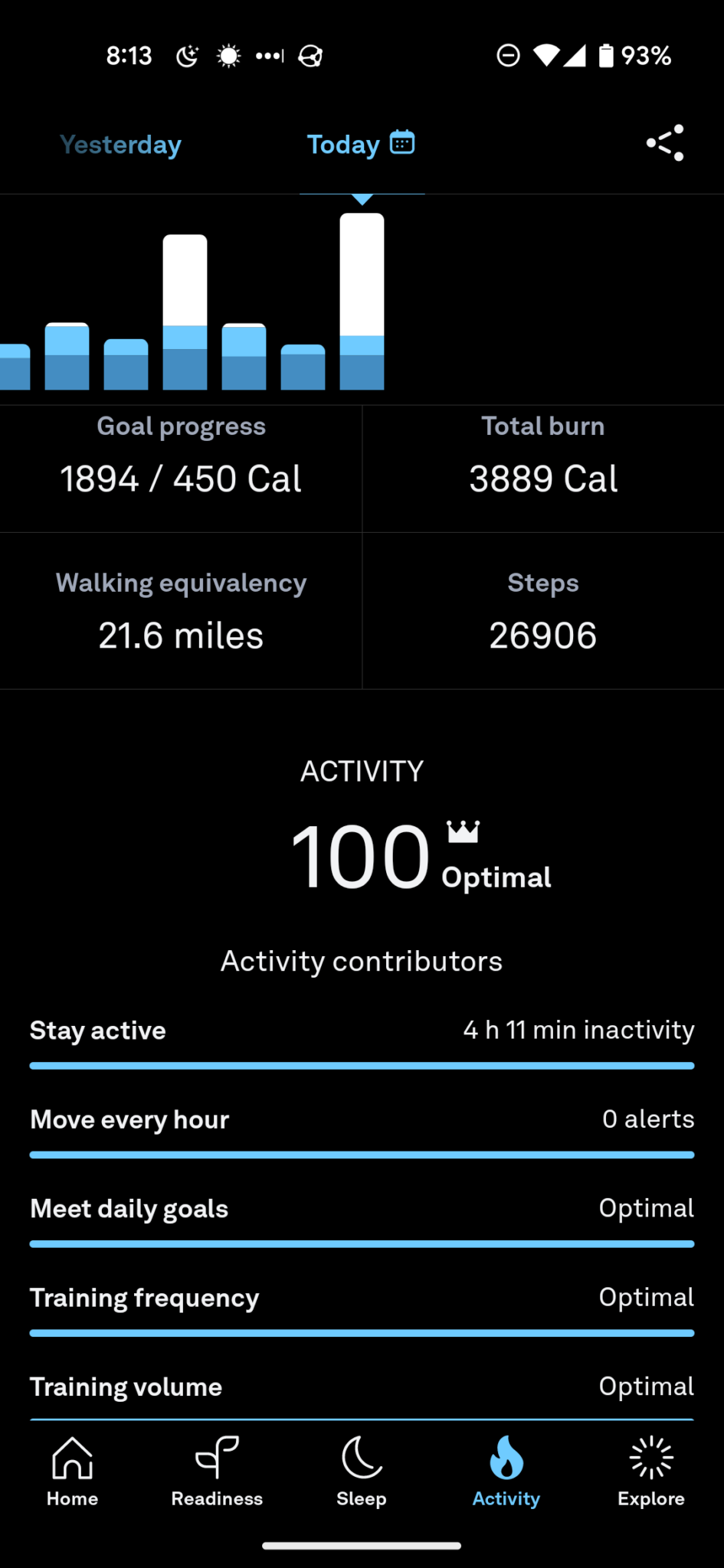
Task: Open the Explore tab
Action: (651, 1472)
